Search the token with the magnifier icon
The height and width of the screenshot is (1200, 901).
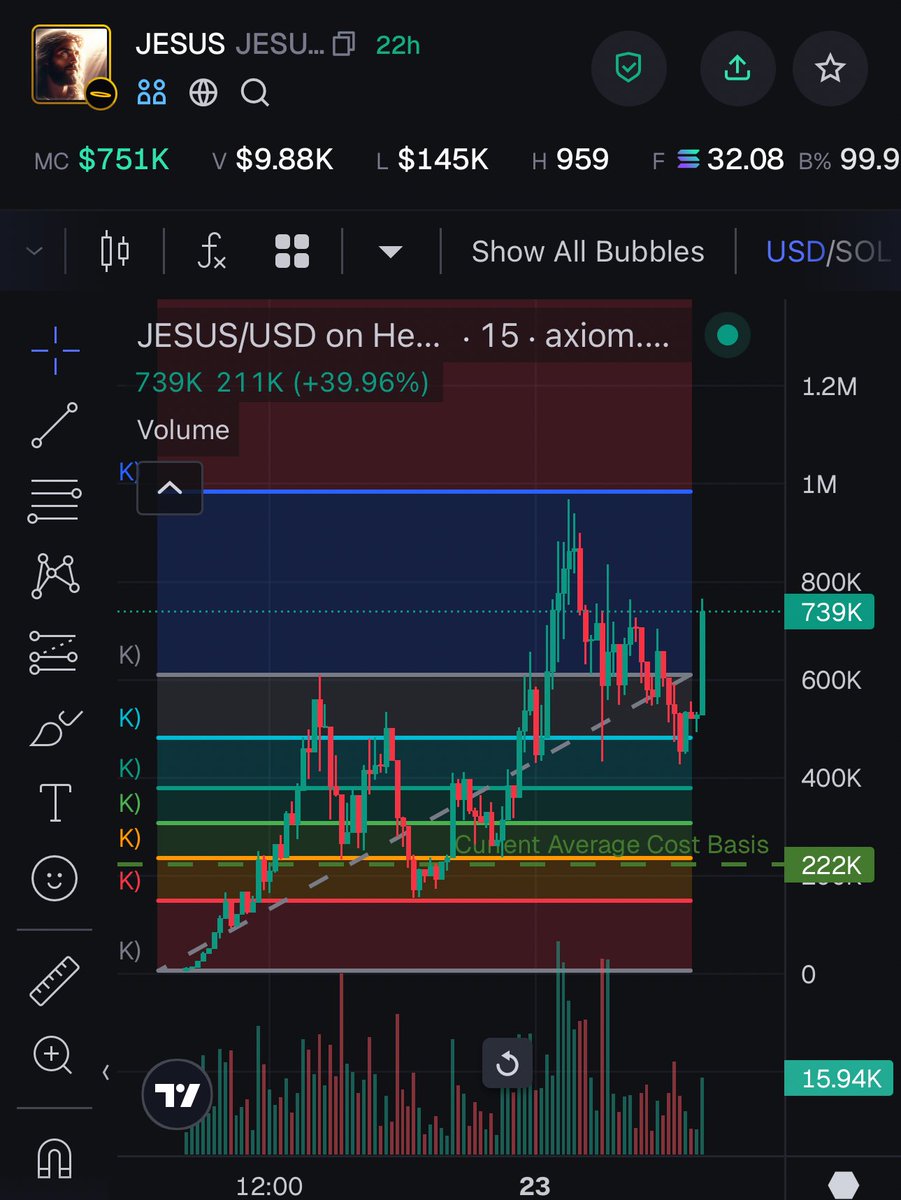coord(255,93)
